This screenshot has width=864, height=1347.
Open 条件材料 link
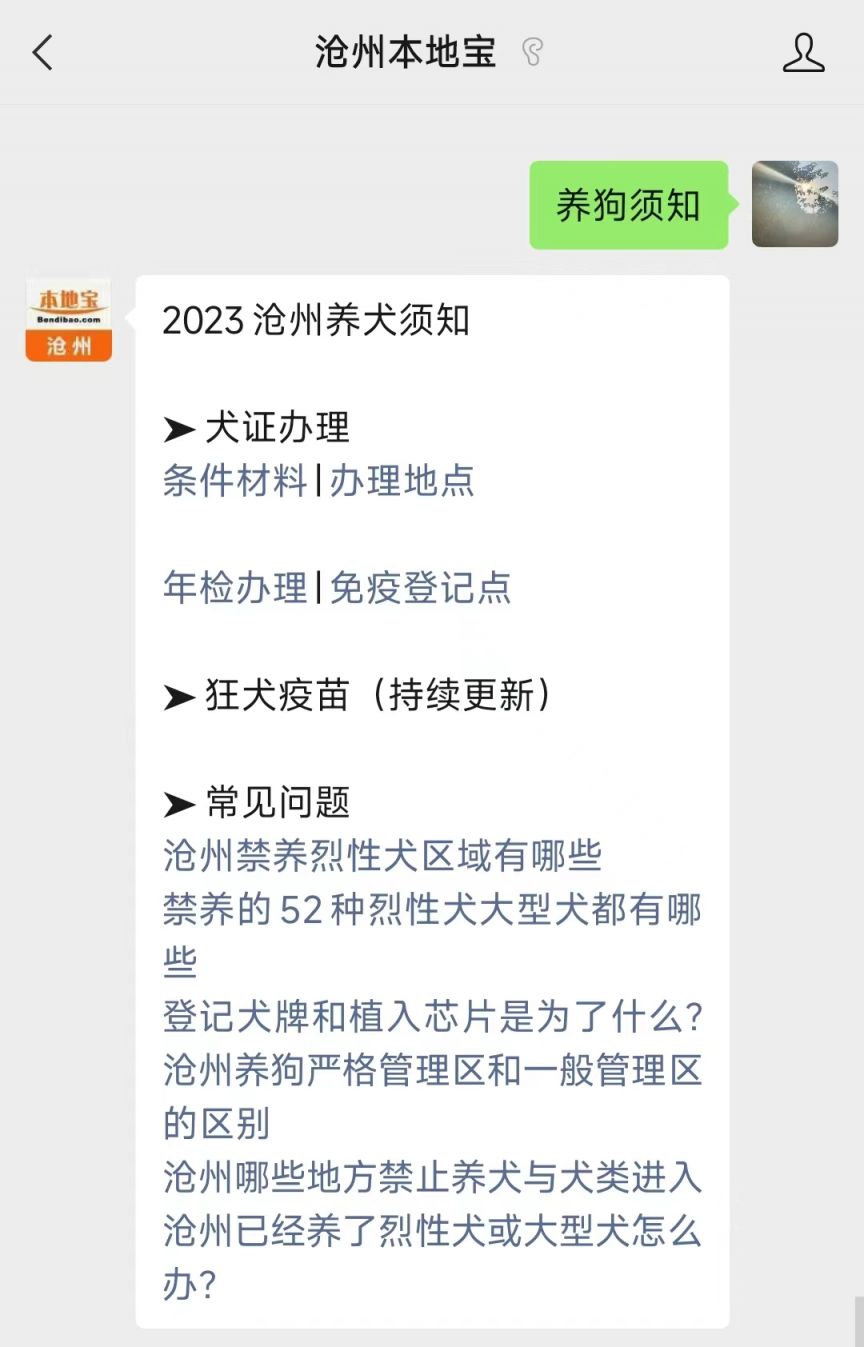click(x=235, y=481)
